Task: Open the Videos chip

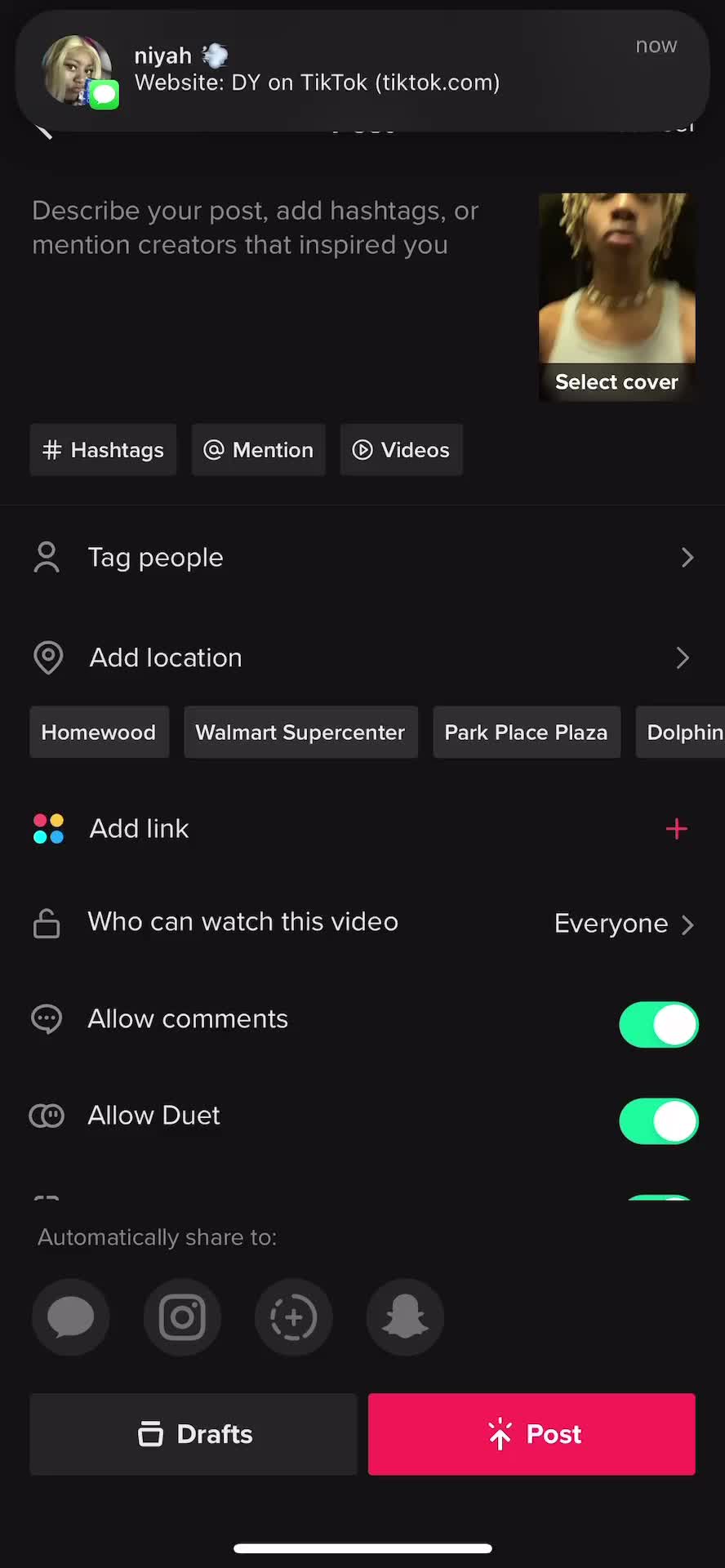Action: 402,450
